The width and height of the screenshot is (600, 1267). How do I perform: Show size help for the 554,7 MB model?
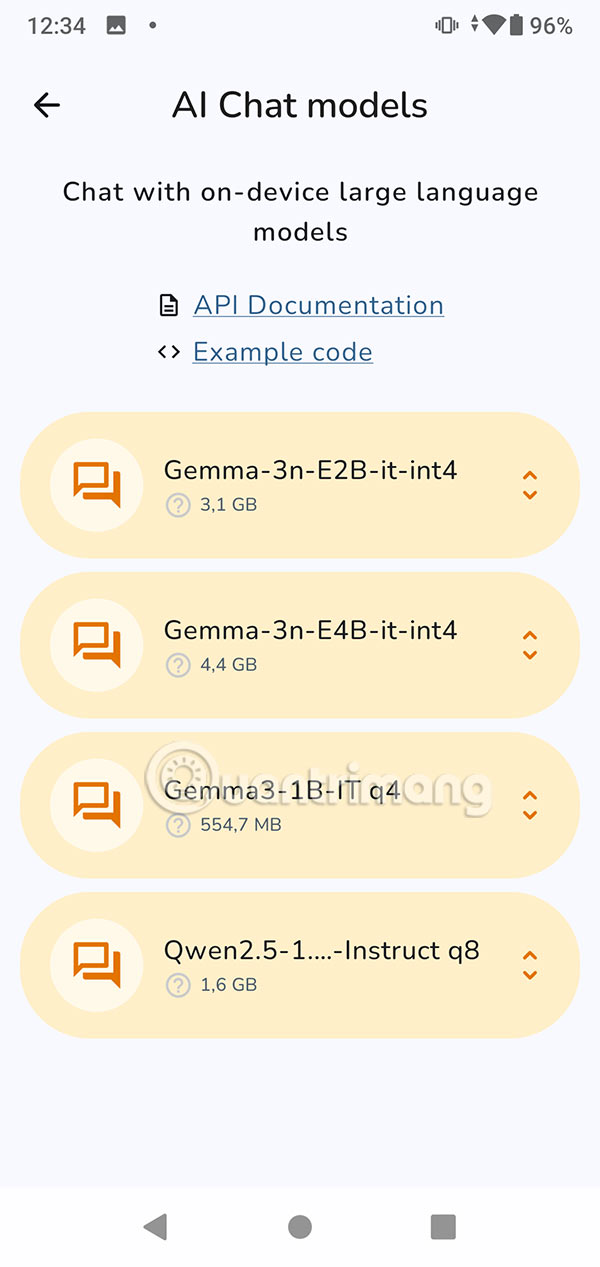point(178,825)
